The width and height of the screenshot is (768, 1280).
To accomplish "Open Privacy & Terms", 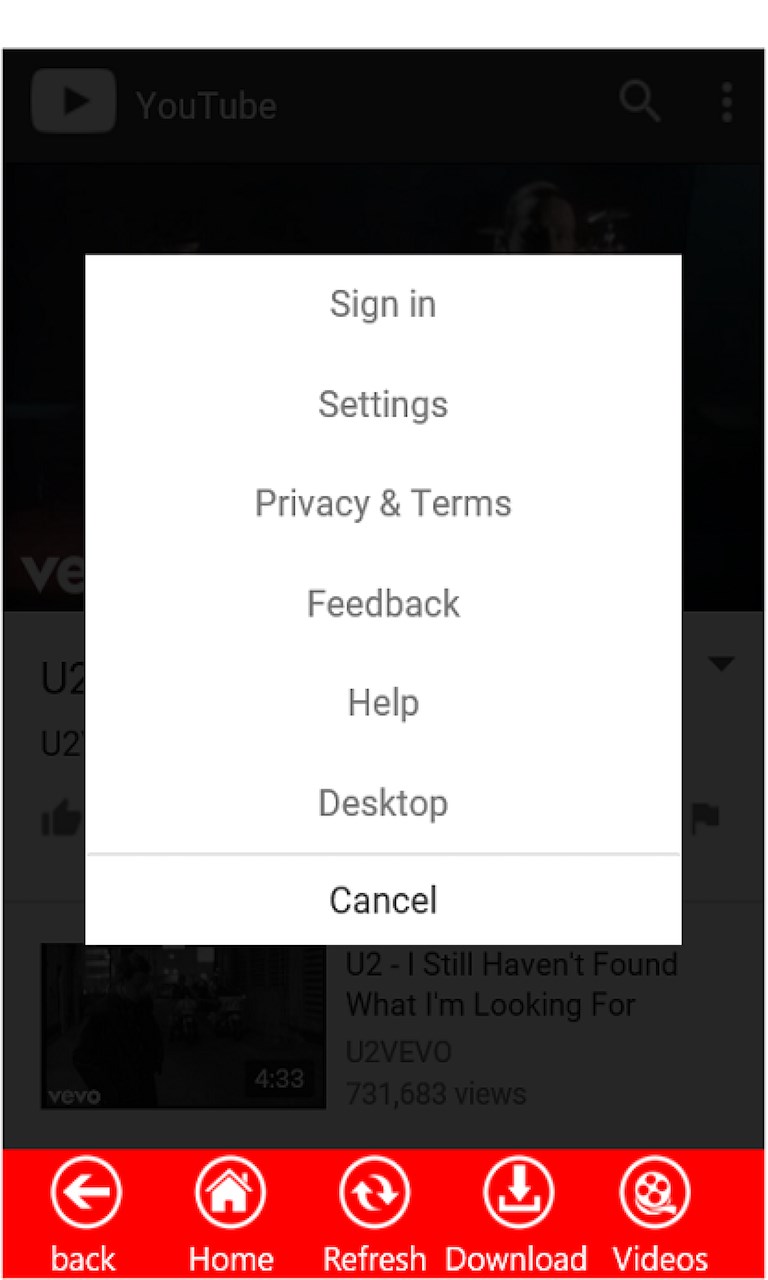I will [383, 503].
